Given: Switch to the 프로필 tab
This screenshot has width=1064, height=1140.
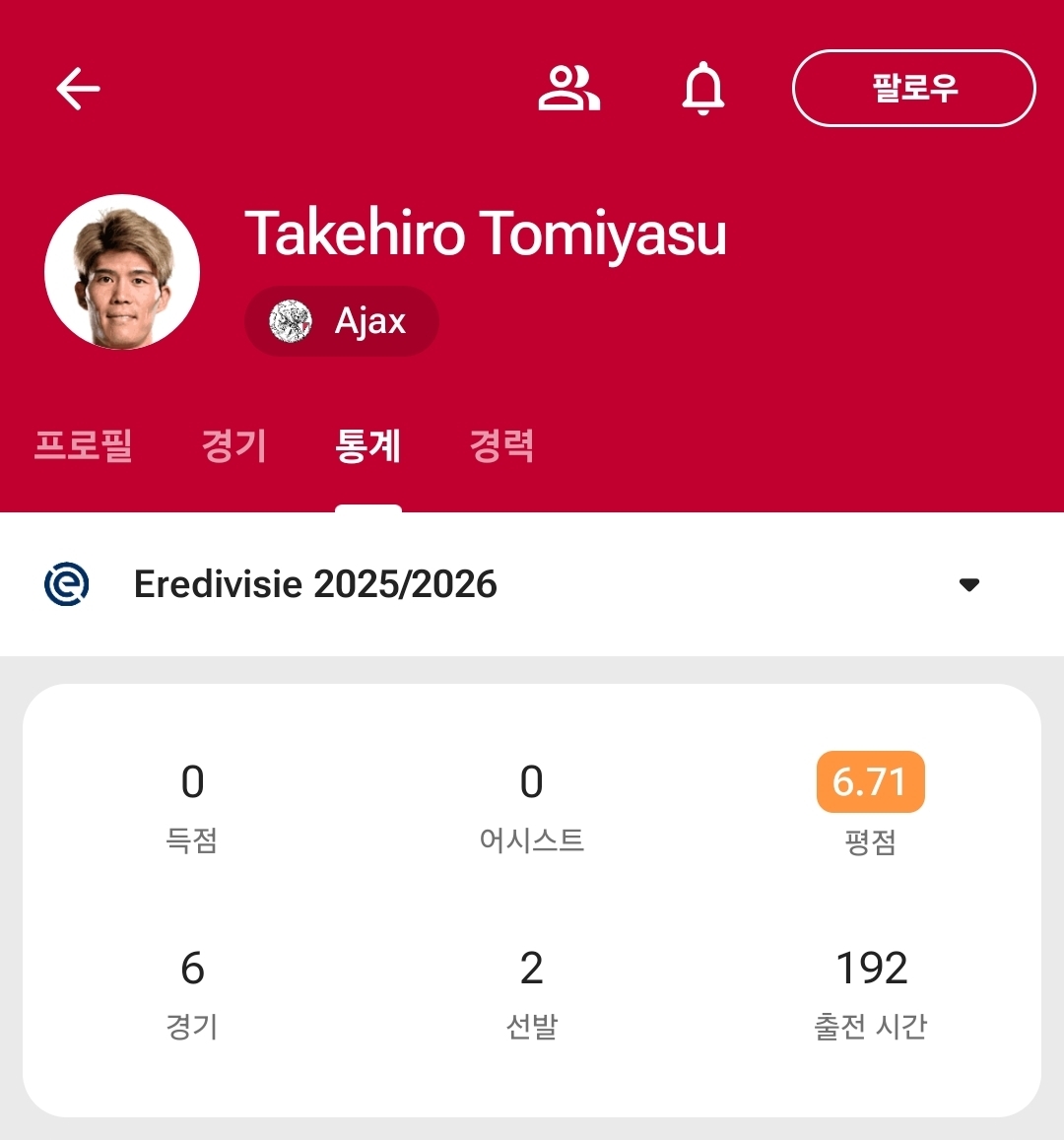Looking at the screenshot, I should coord(84,445).
